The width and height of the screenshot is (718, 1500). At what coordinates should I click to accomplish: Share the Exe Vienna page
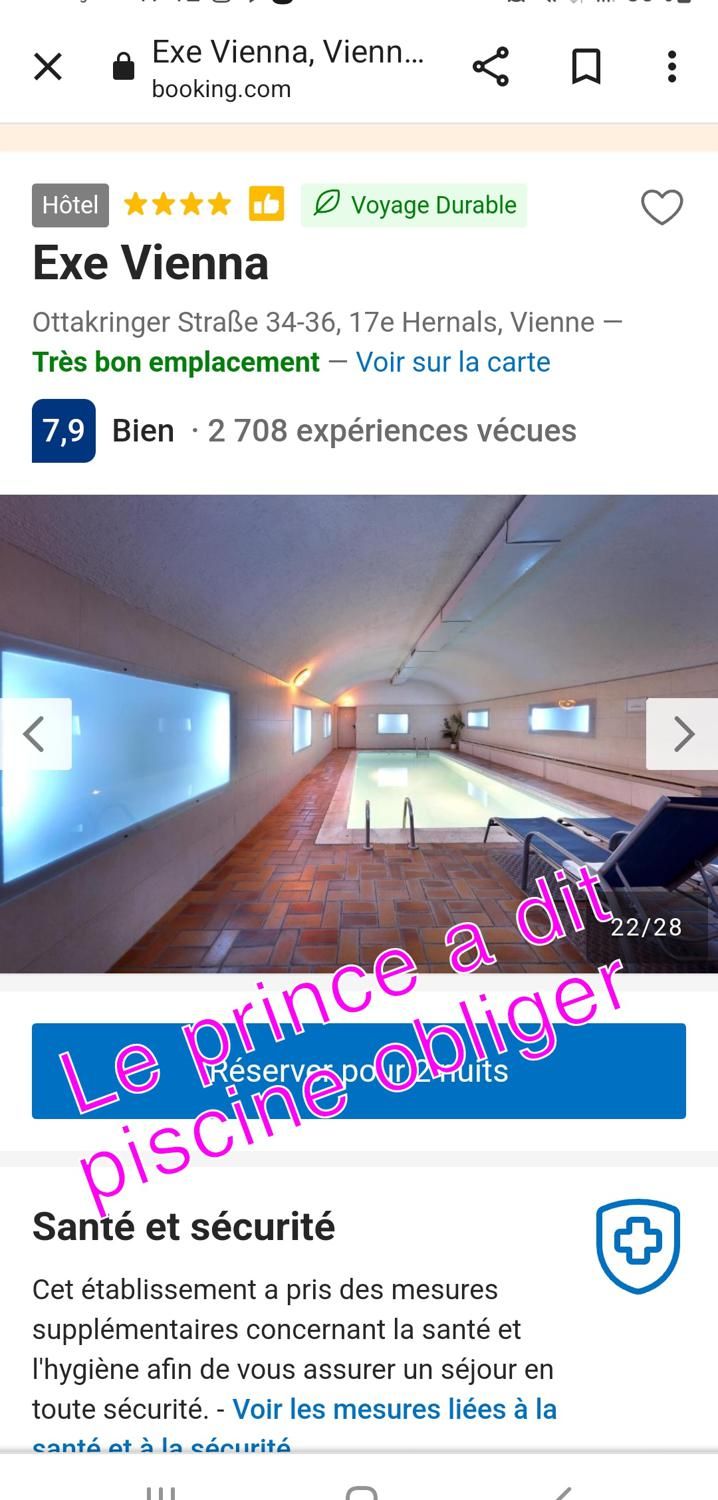[490, 67]
